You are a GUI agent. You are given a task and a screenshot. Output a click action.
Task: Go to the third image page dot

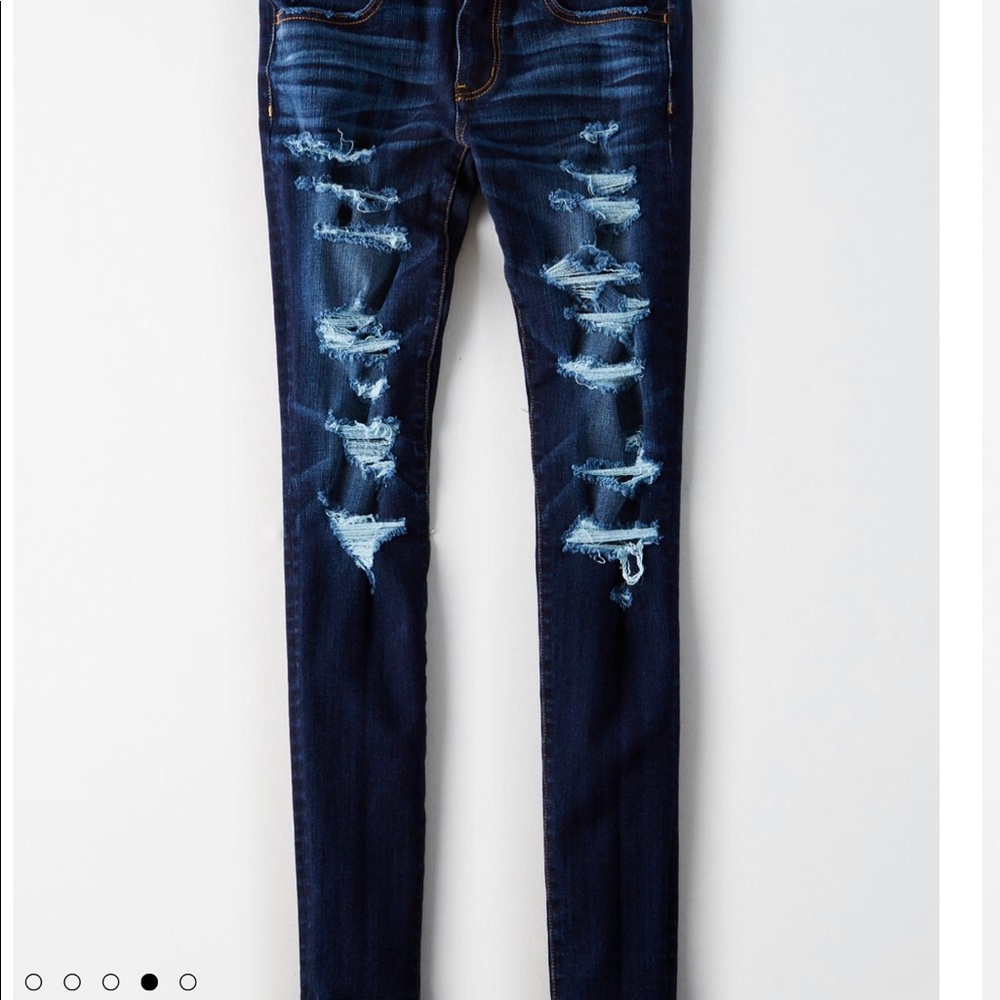[111, 982]
